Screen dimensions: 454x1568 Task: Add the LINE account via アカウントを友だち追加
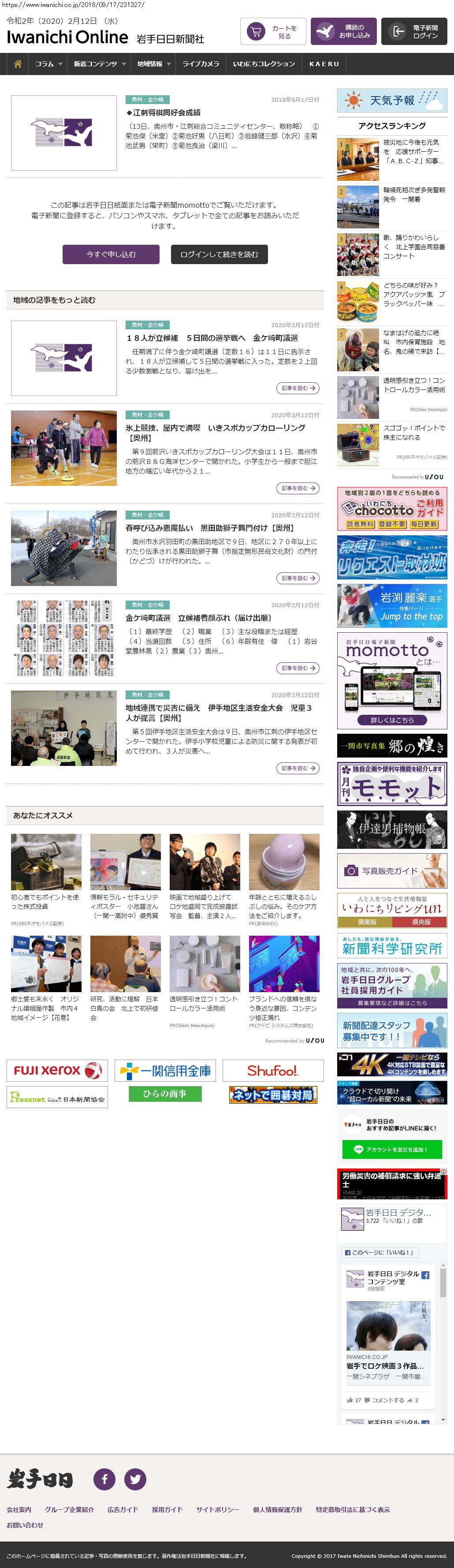392,1149
